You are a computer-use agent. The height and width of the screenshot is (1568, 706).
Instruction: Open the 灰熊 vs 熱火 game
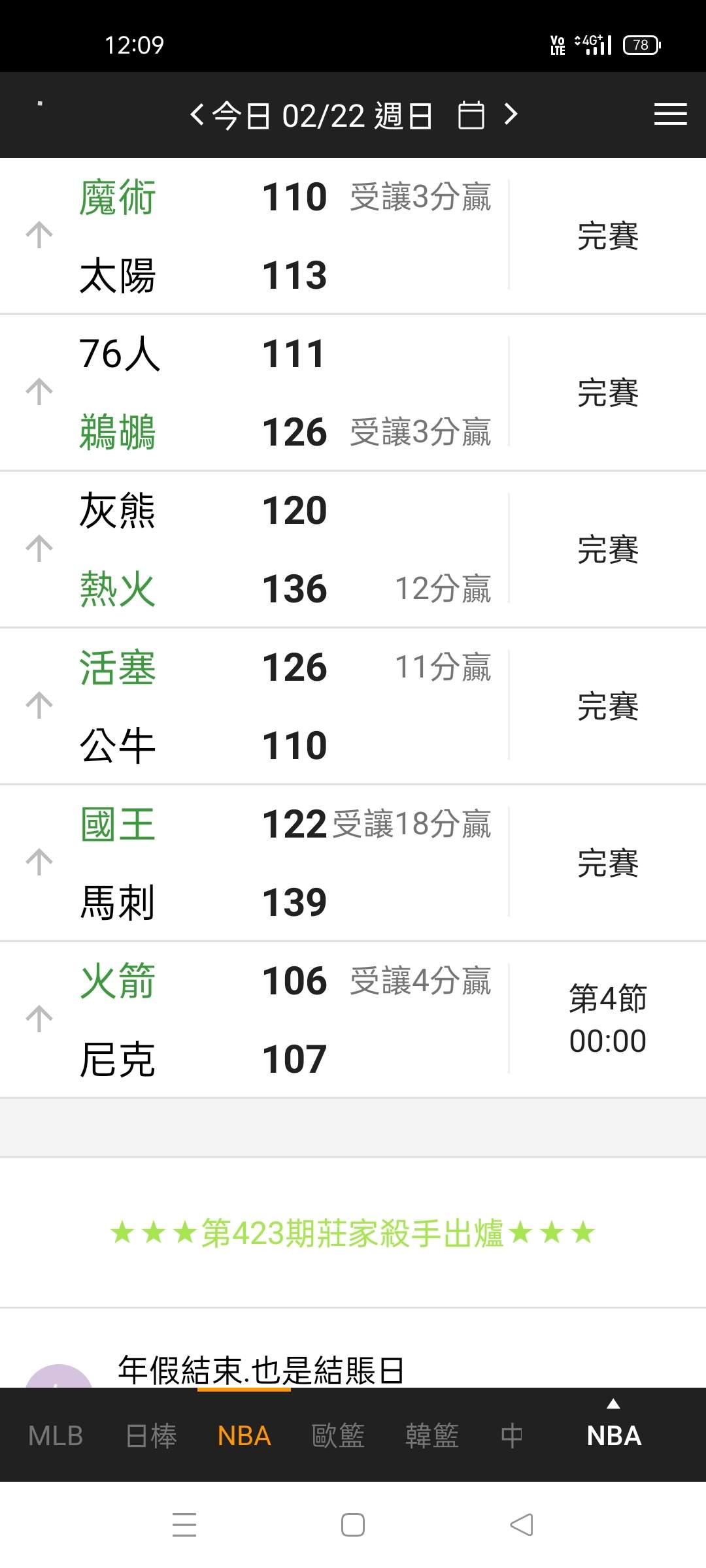click(x=353, y=549)
